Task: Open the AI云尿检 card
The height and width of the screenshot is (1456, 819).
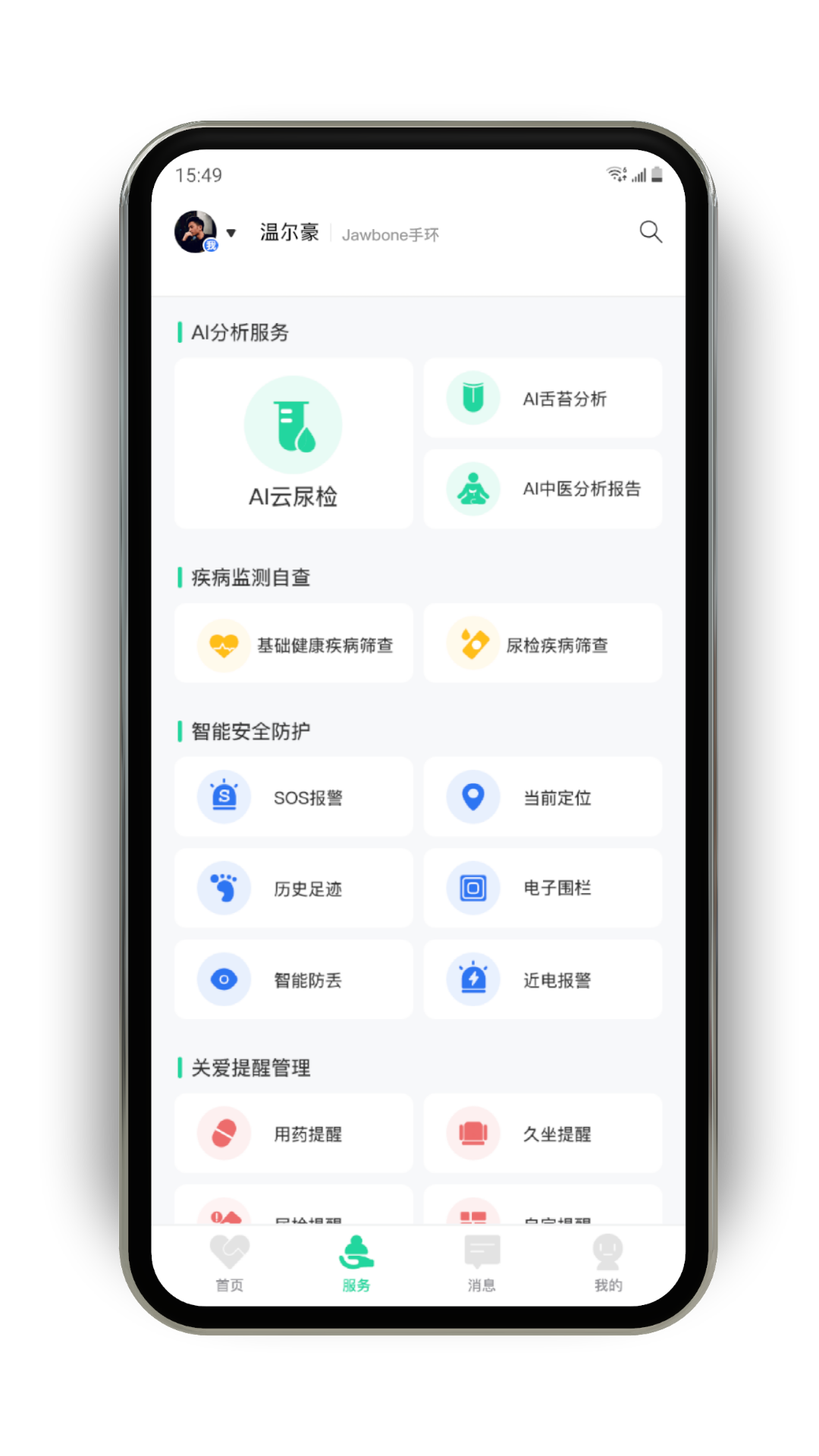Action: pos(293,444)
